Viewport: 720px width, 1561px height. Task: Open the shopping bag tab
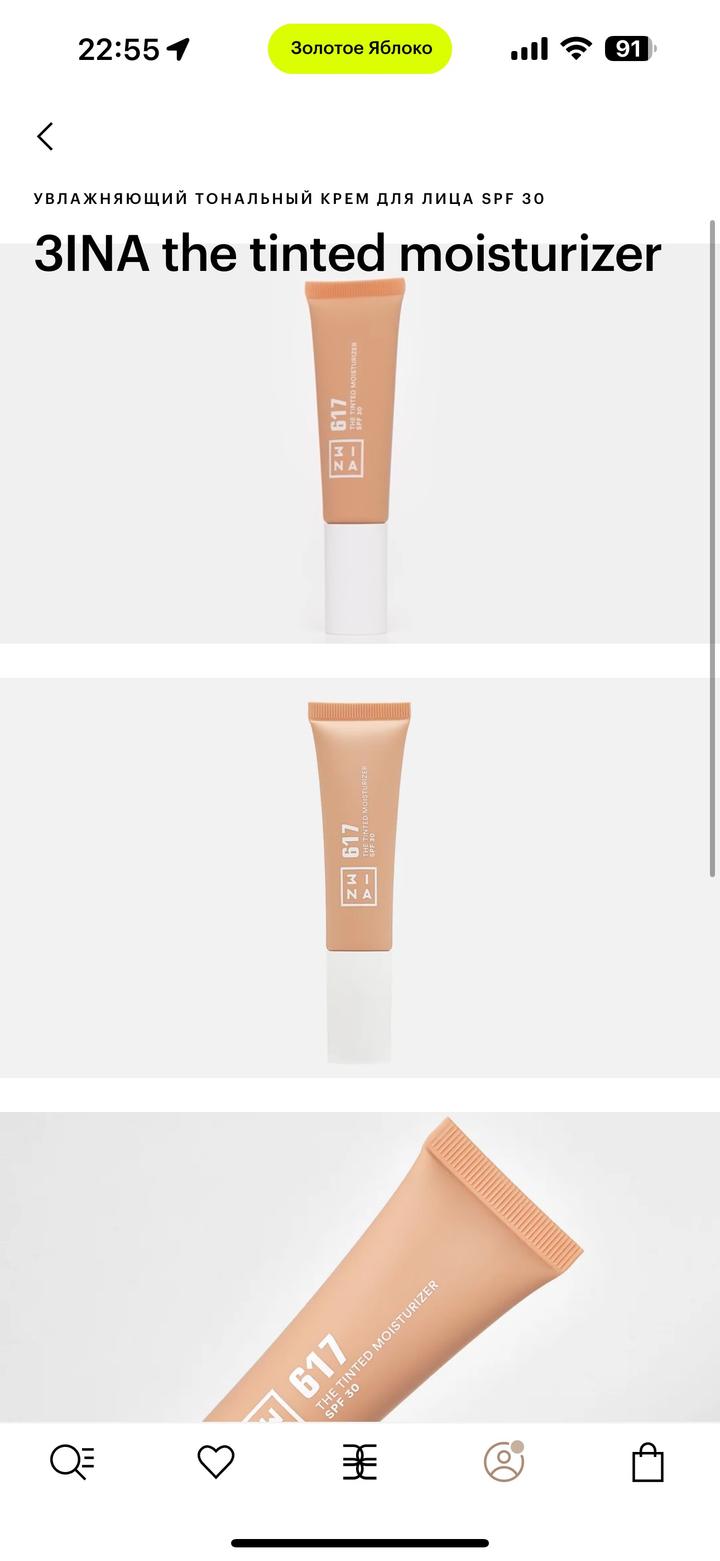[x=648, y=1462]
